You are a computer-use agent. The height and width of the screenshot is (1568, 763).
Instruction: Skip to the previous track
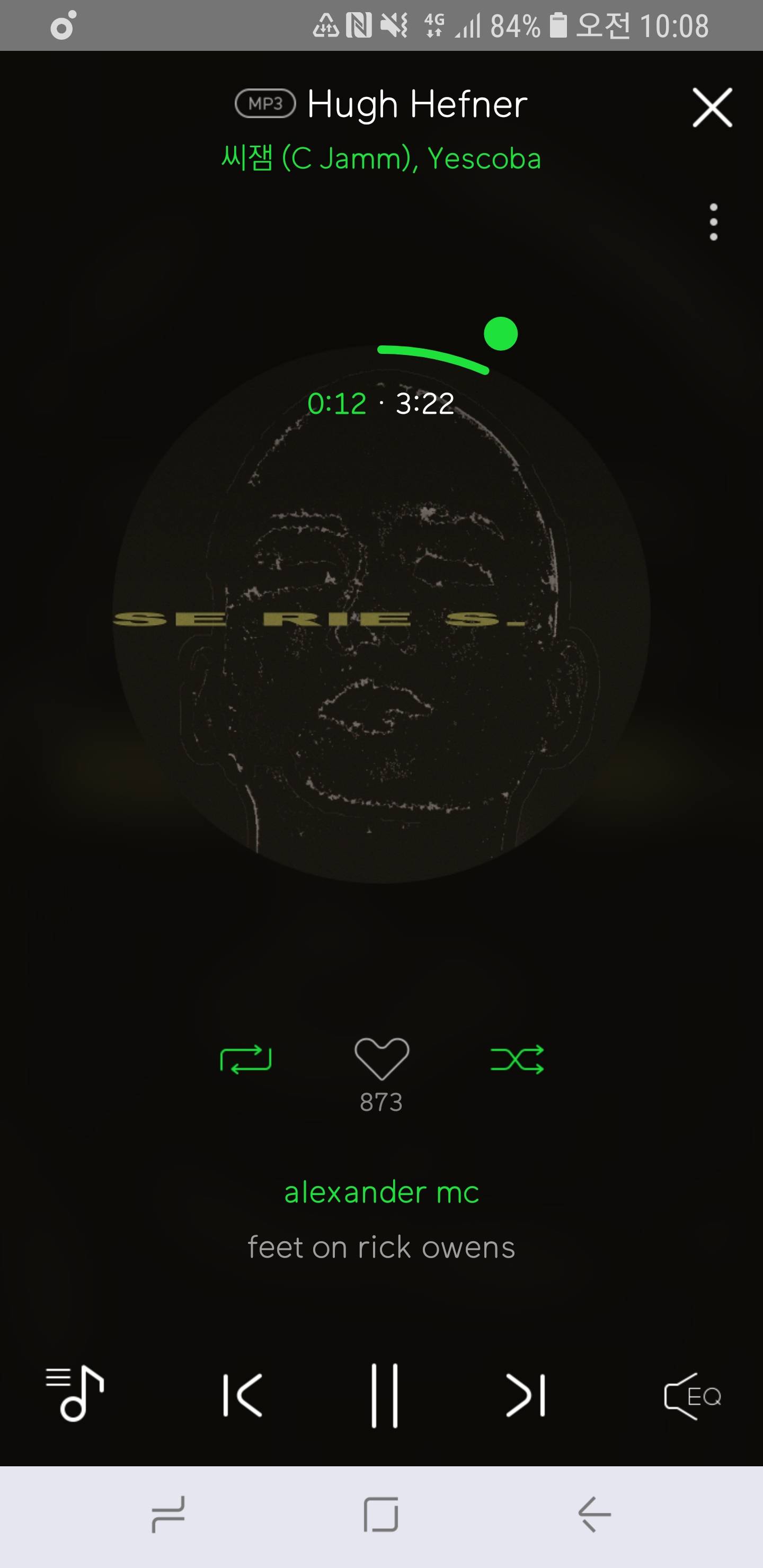(x=242, y=1395)
